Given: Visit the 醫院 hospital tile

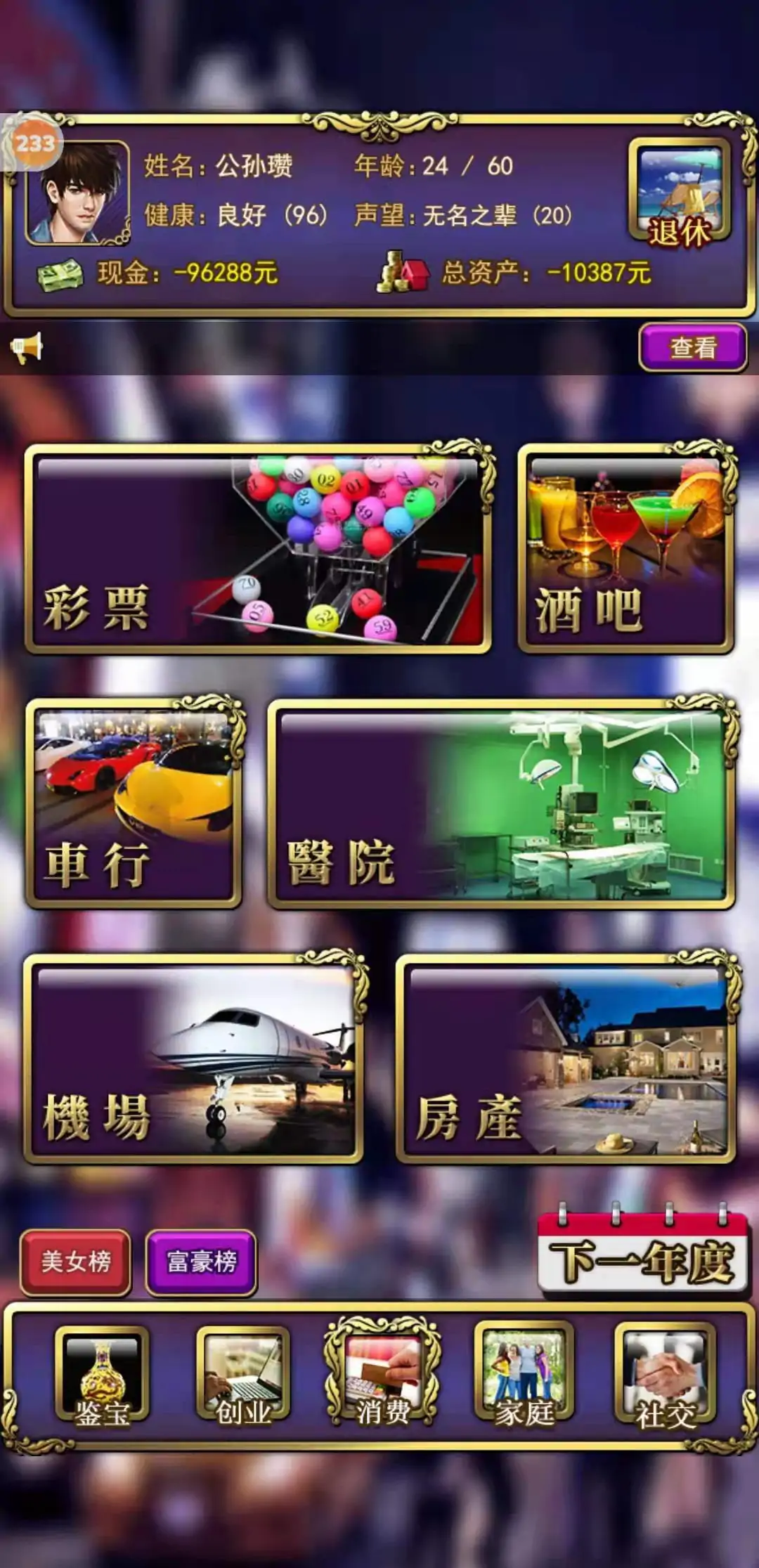Looking at the screenshot, I should click(501, 803).
